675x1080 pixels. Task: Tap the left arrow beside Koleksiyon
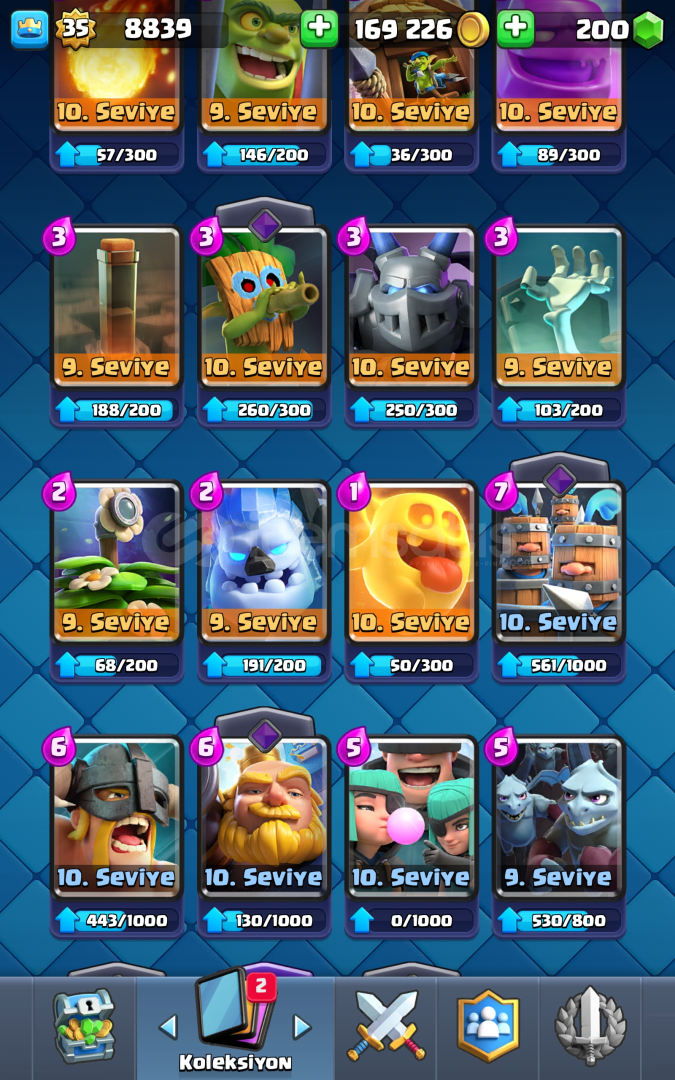pos(168,1026)
